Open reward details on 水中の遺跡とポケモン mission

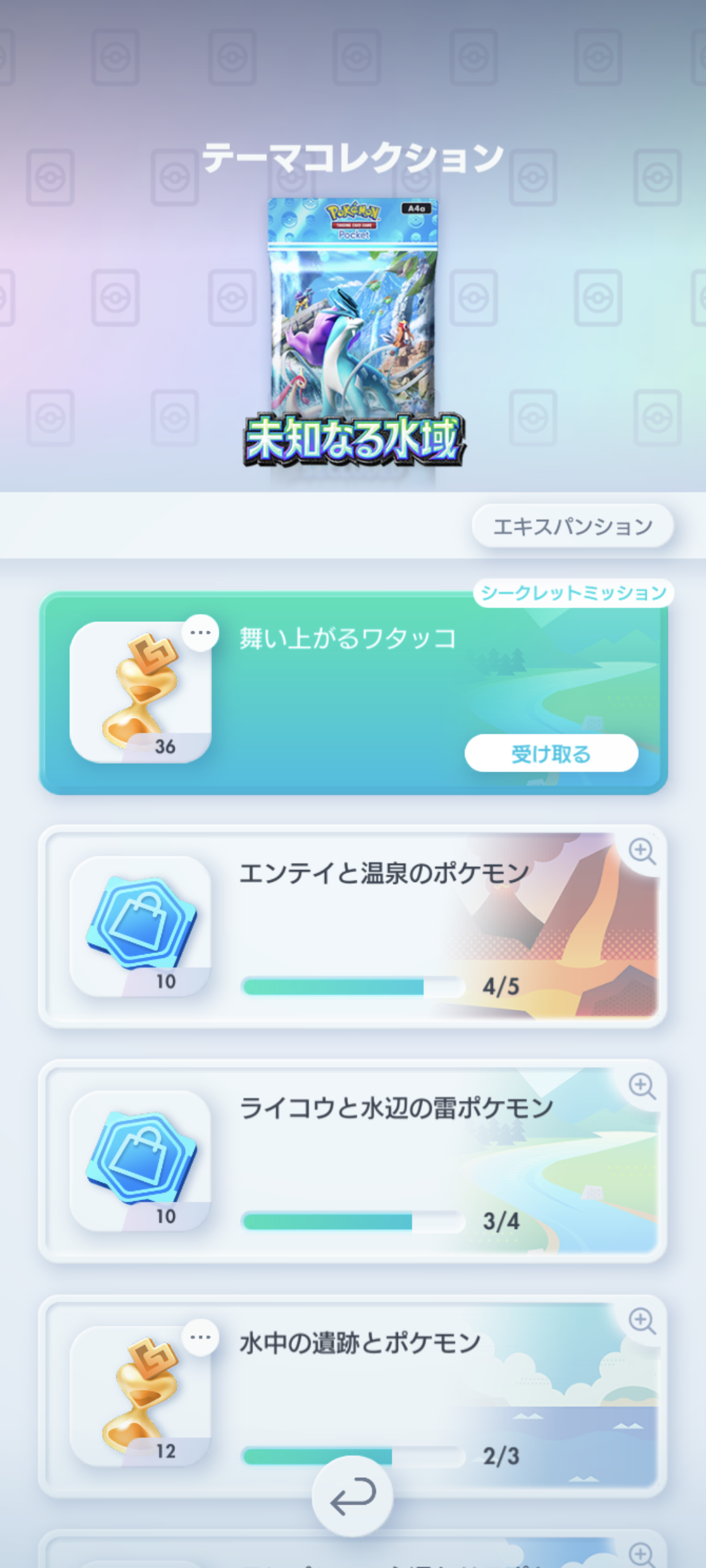point(200,1337)
